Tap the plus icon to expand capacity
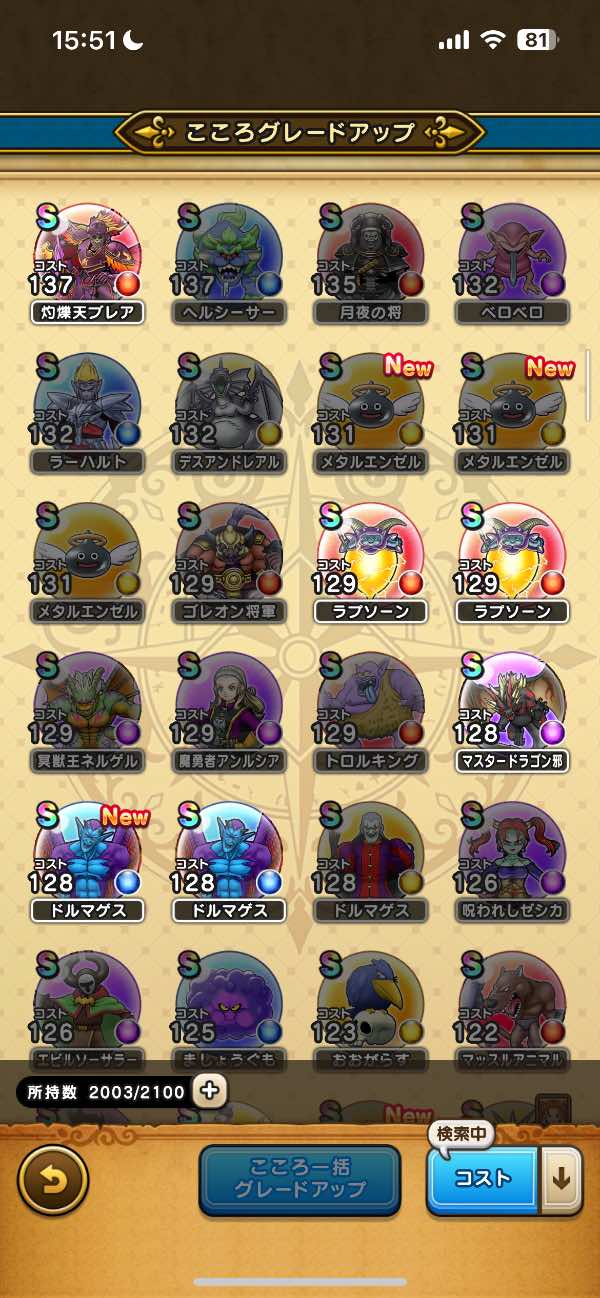Viewport: 600px width, 1298px height. click(x=209, y=1091)
